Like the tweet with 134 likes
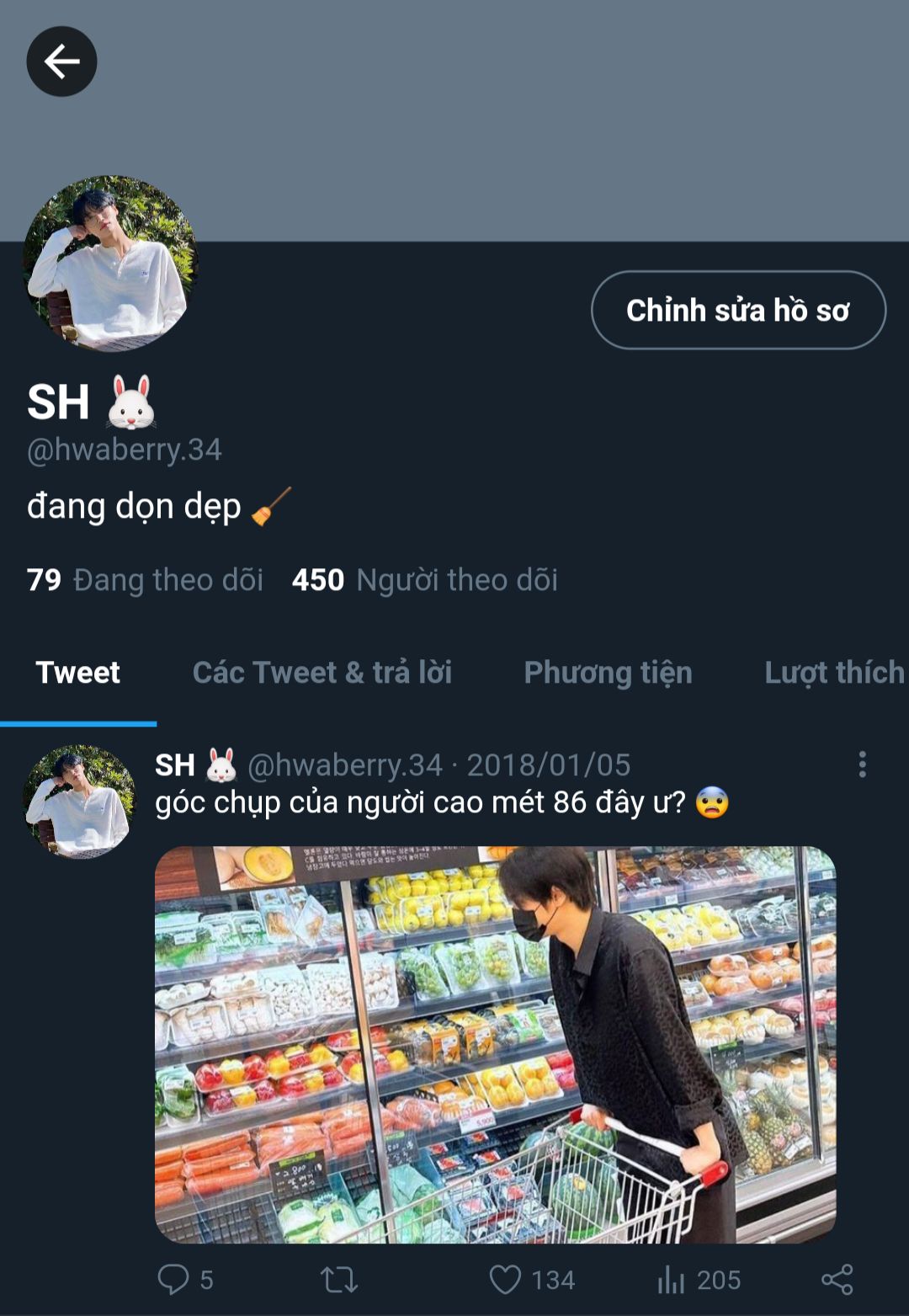 (506, 1280)
